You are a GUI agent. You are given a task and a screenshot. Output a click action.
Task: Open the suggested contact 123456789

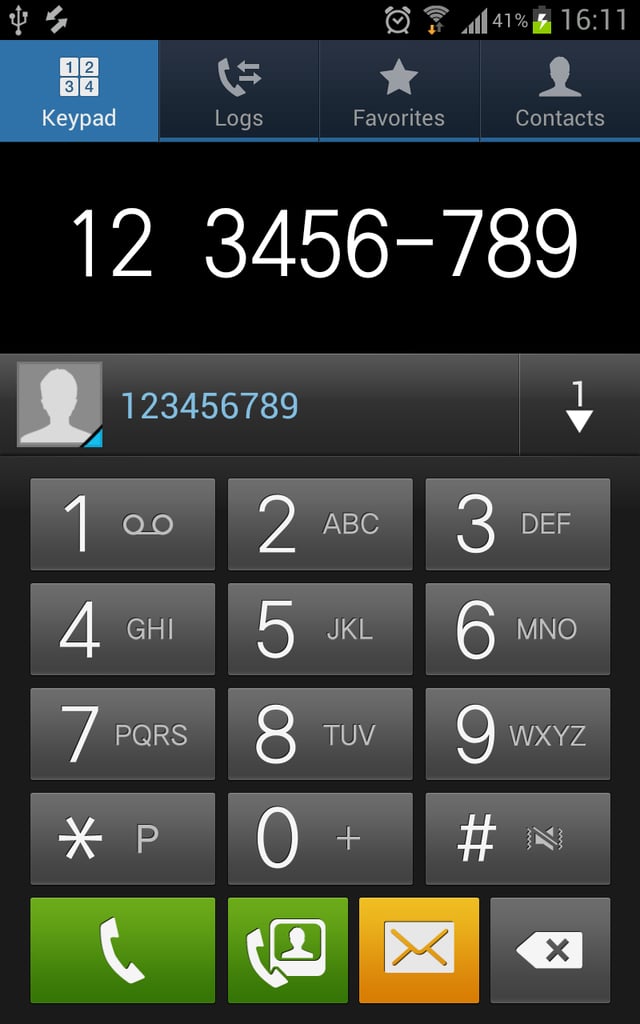210,406
